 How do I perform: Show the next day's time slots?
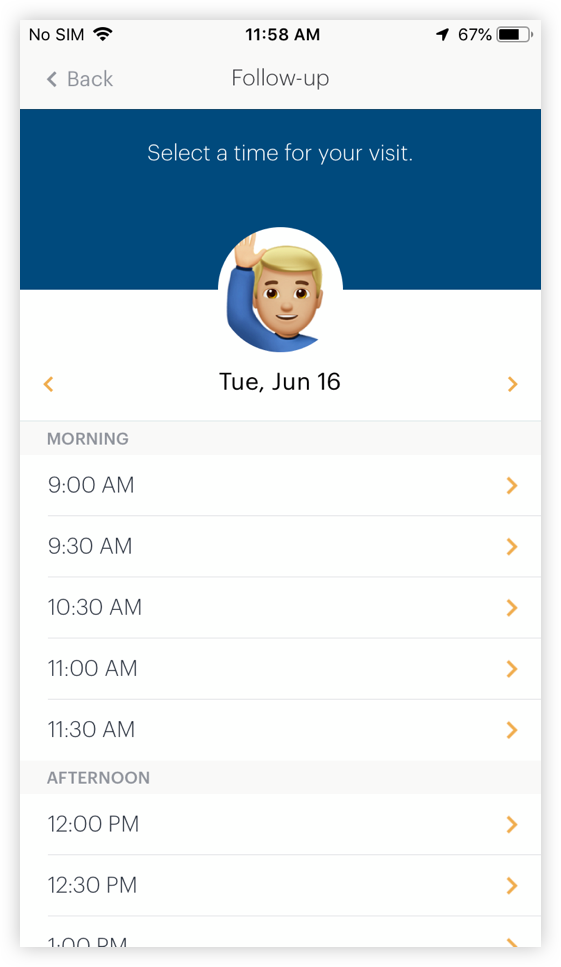pyautogui.click(x=512, y=384)
